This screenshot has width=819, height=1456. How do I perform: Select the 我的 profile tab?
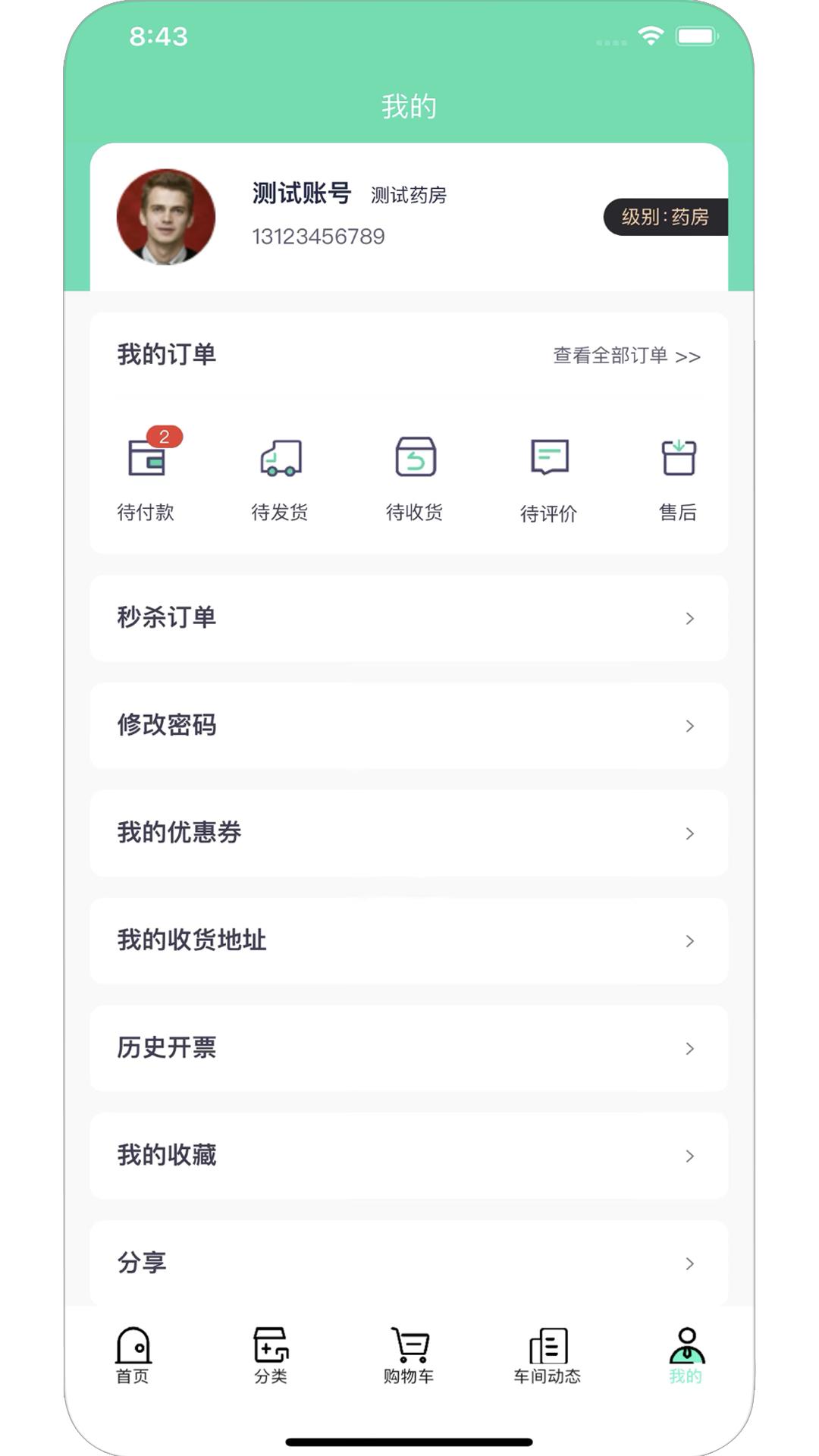click(686, 1356)
